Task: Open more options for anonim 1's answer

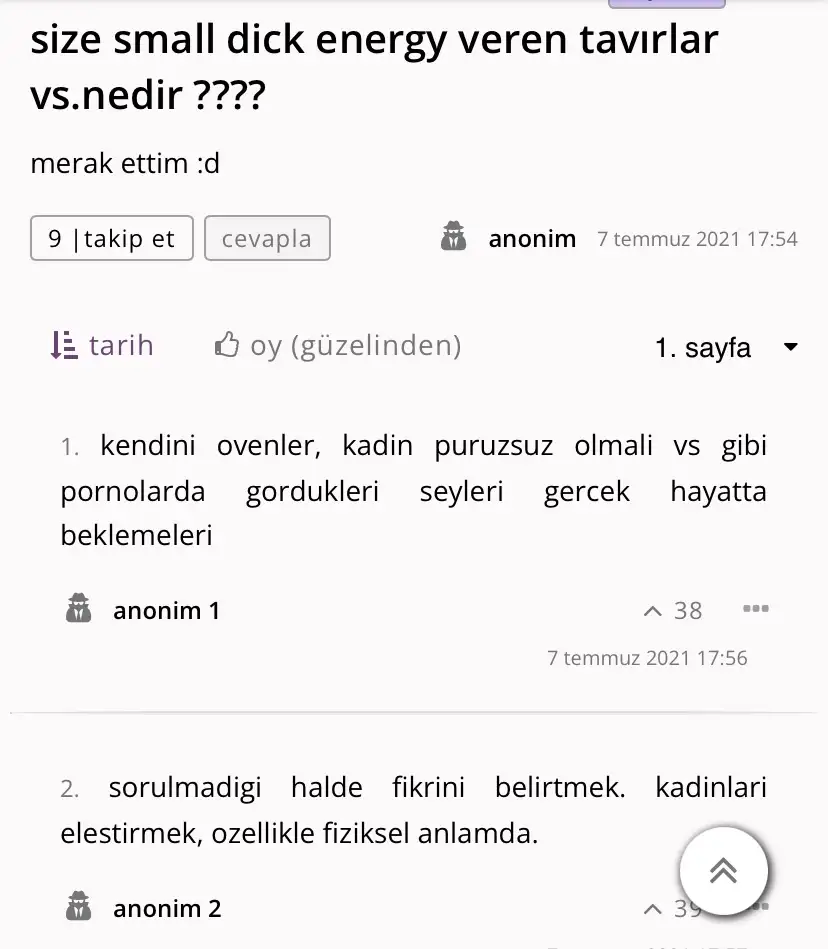Action: tap(756, 609)
